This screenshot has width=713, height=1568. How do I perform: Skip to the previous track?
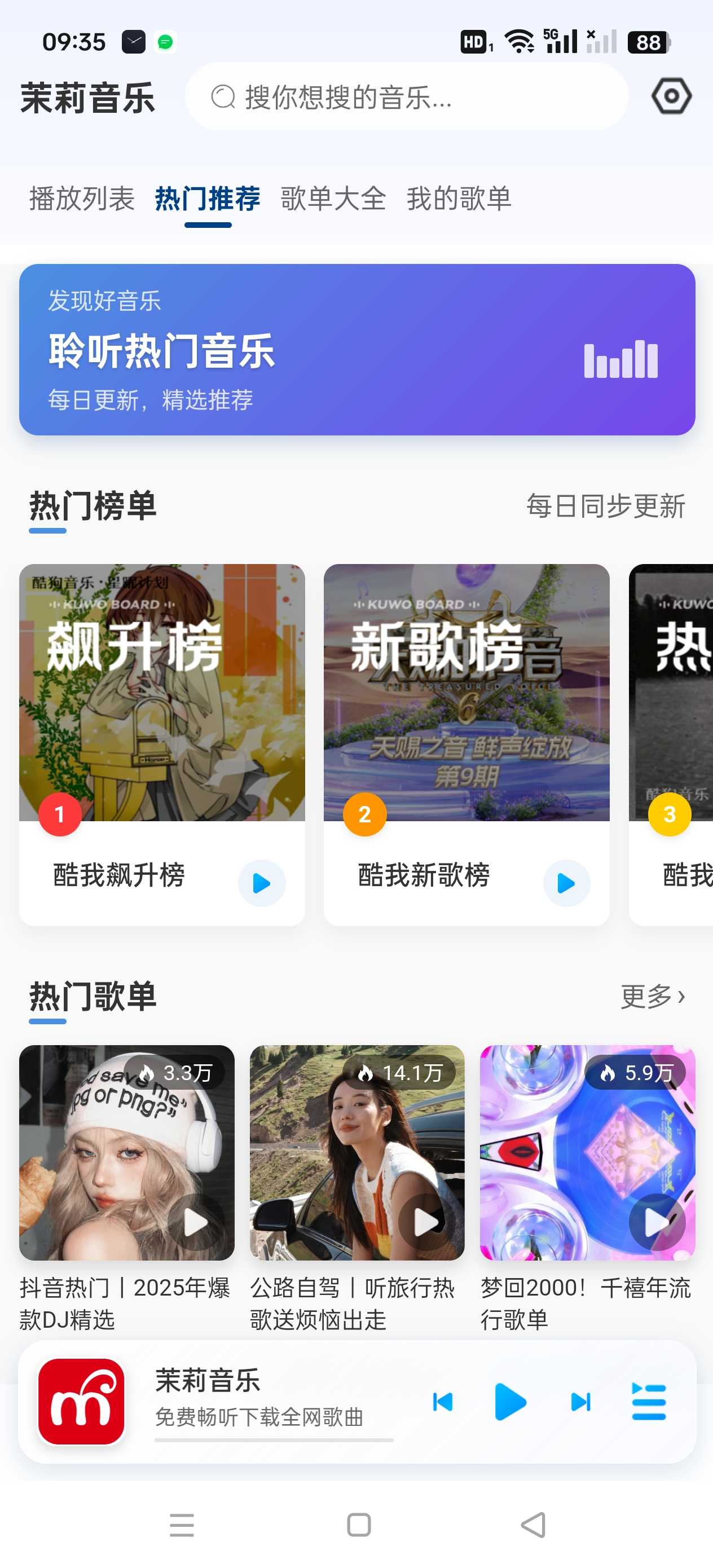click(443, 1402)
